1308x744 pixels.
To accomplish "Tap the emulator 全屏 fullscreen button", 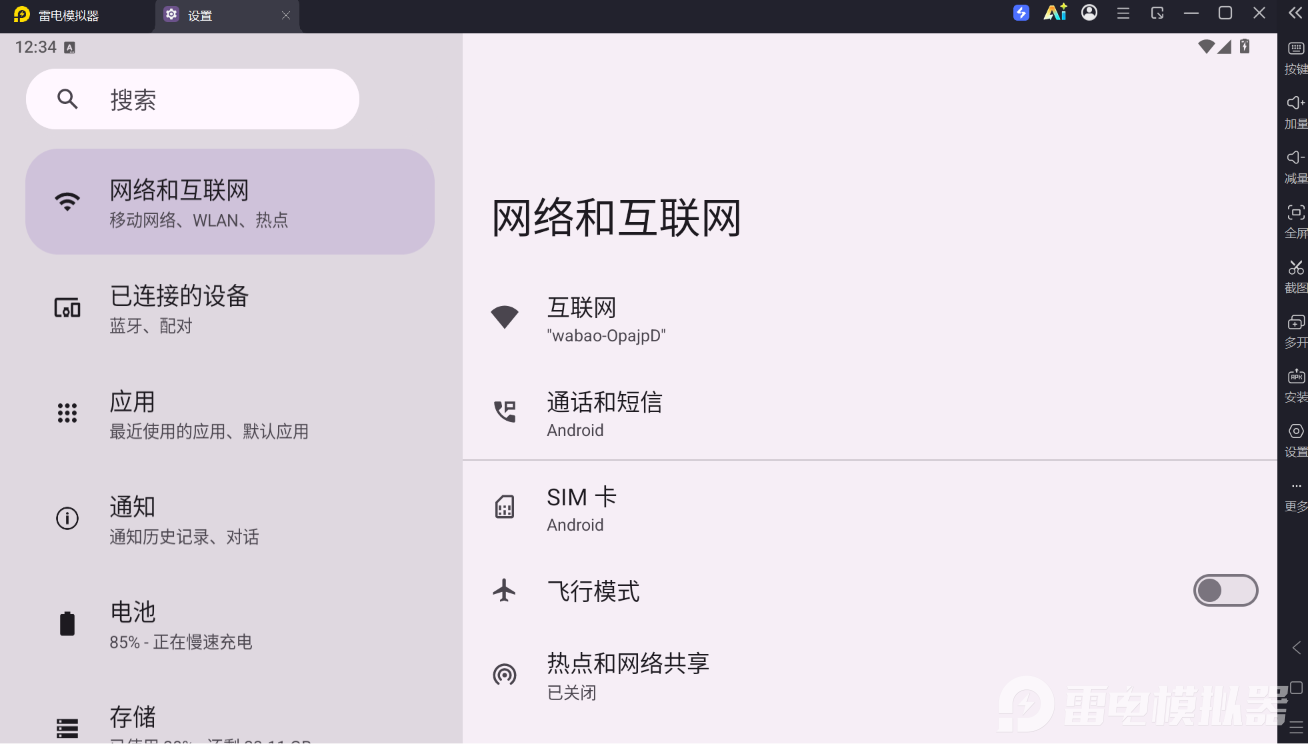I will [1296, 220].
